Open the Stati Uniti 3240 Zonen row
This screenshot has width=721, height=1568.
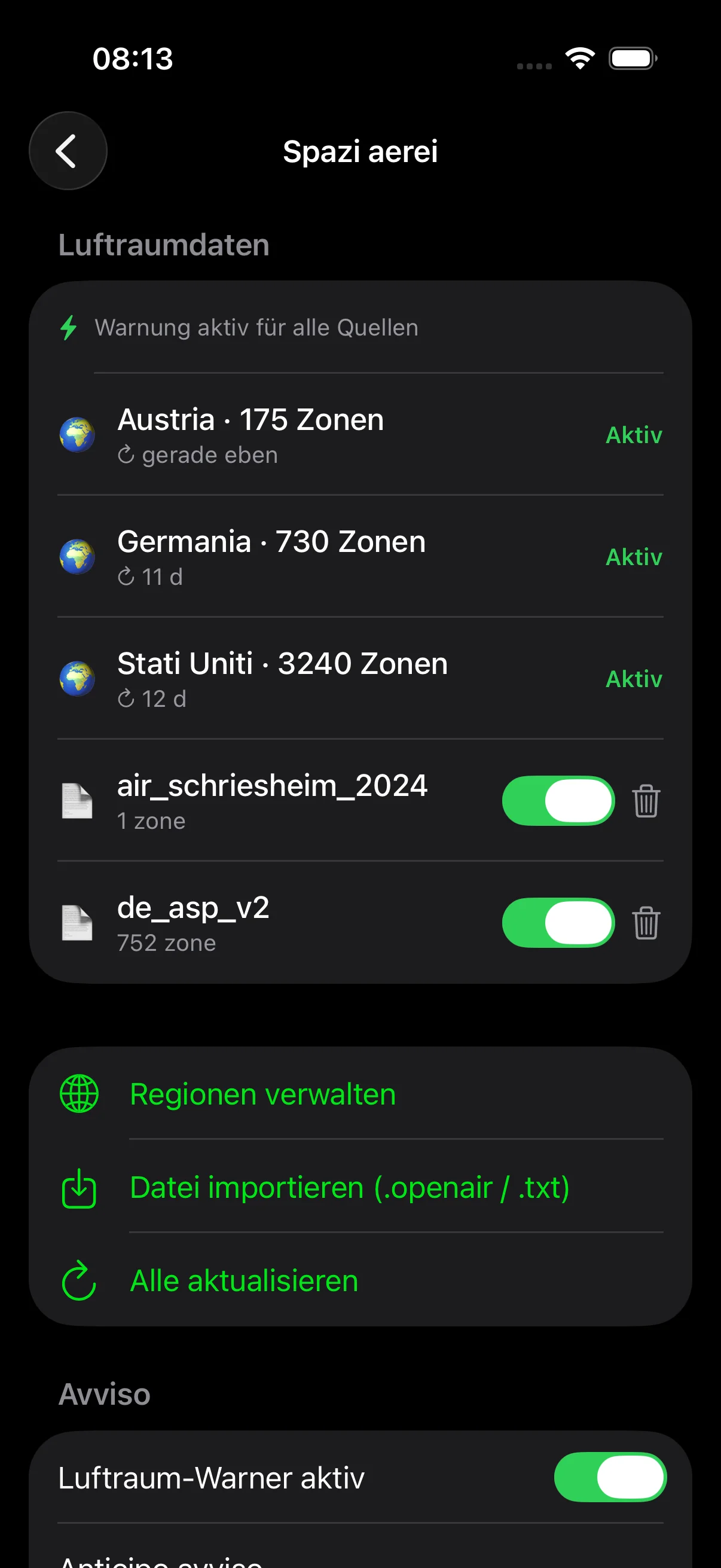(x=360, y=679)
